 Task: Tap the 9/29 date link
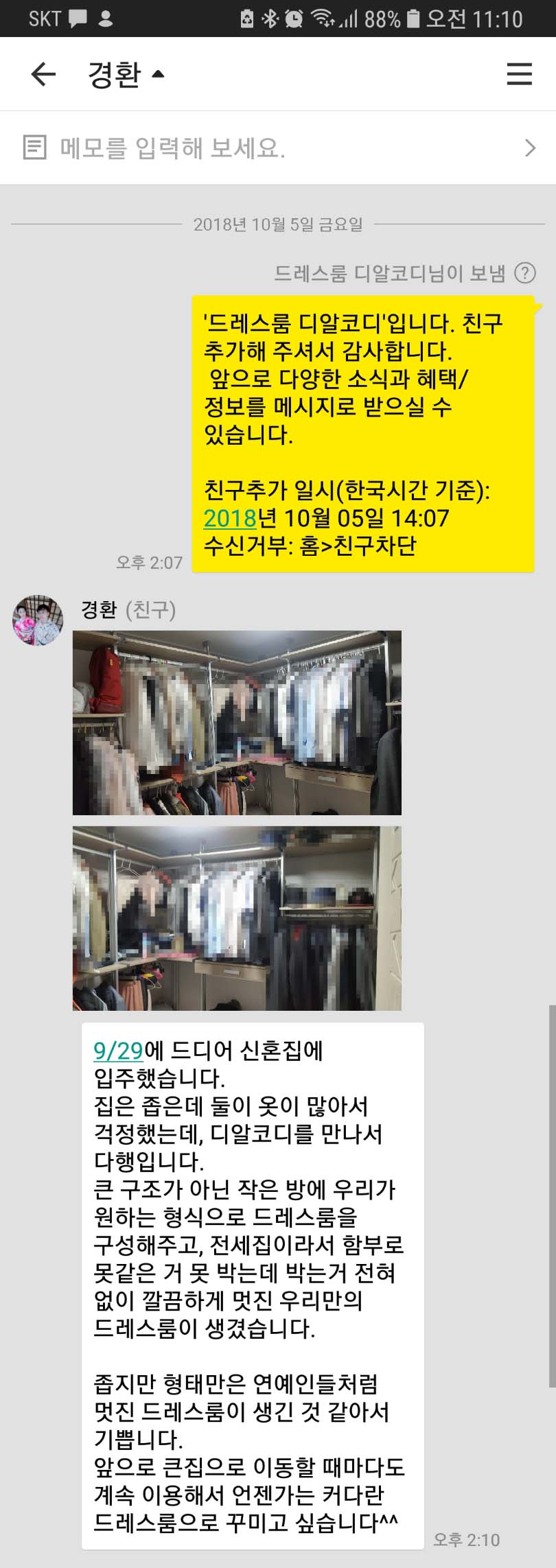(x=118, y=1051)
